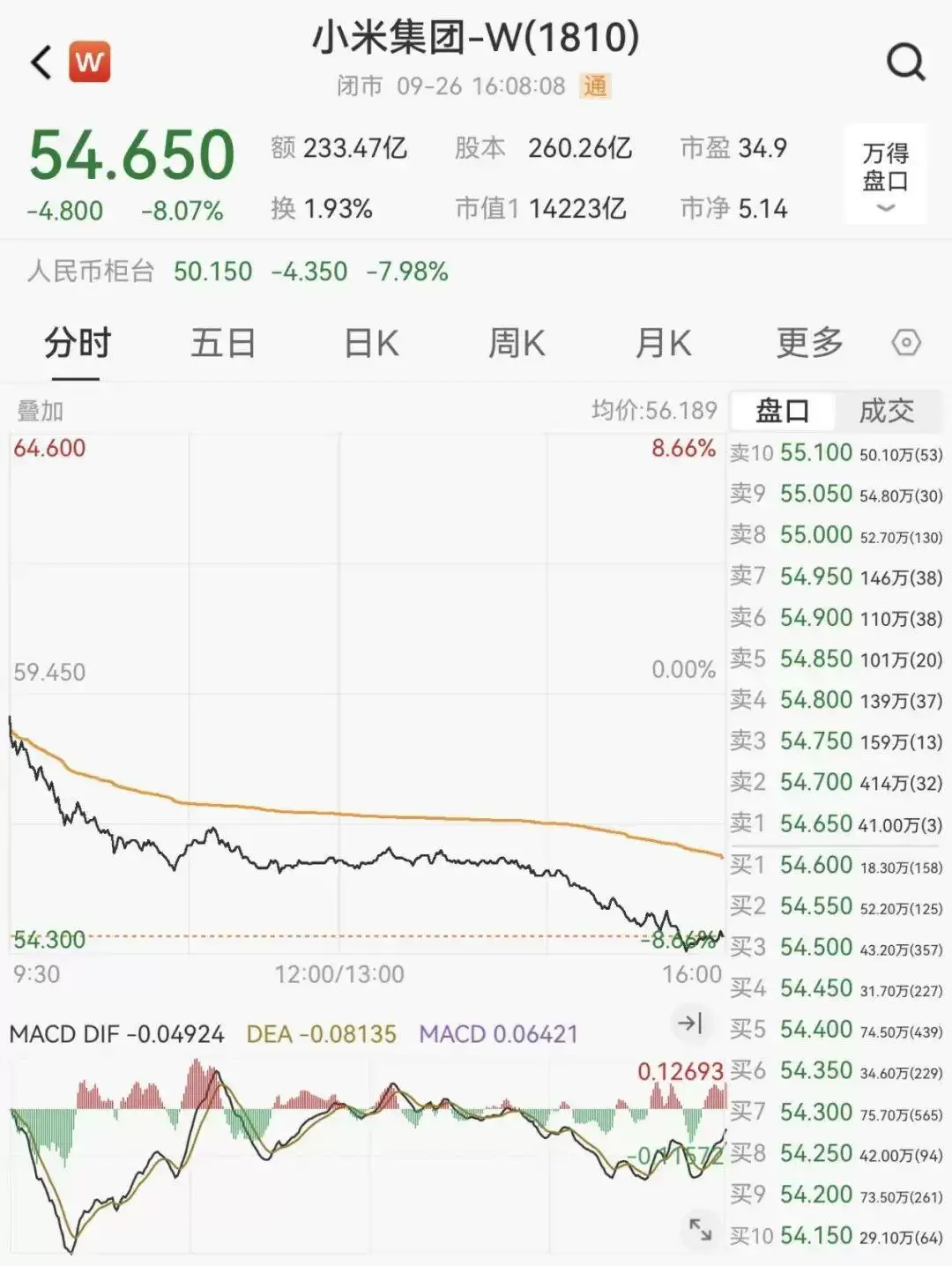This screenshot has width=952, height=1266.
Task: Open the 月K monthly chart tab
Action: (x=666, y=344)
